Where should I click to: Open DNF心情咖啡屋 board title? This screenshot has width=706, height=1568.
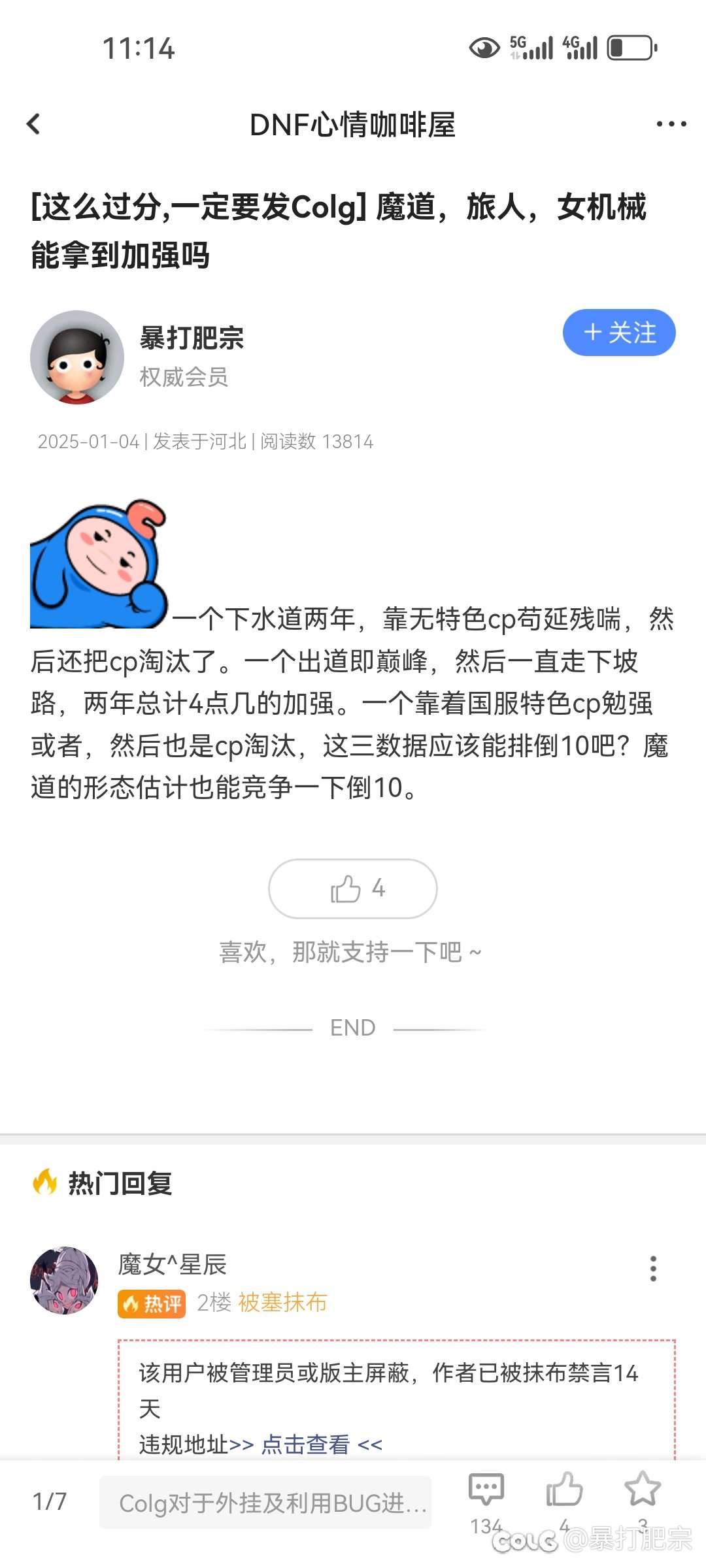352,125
